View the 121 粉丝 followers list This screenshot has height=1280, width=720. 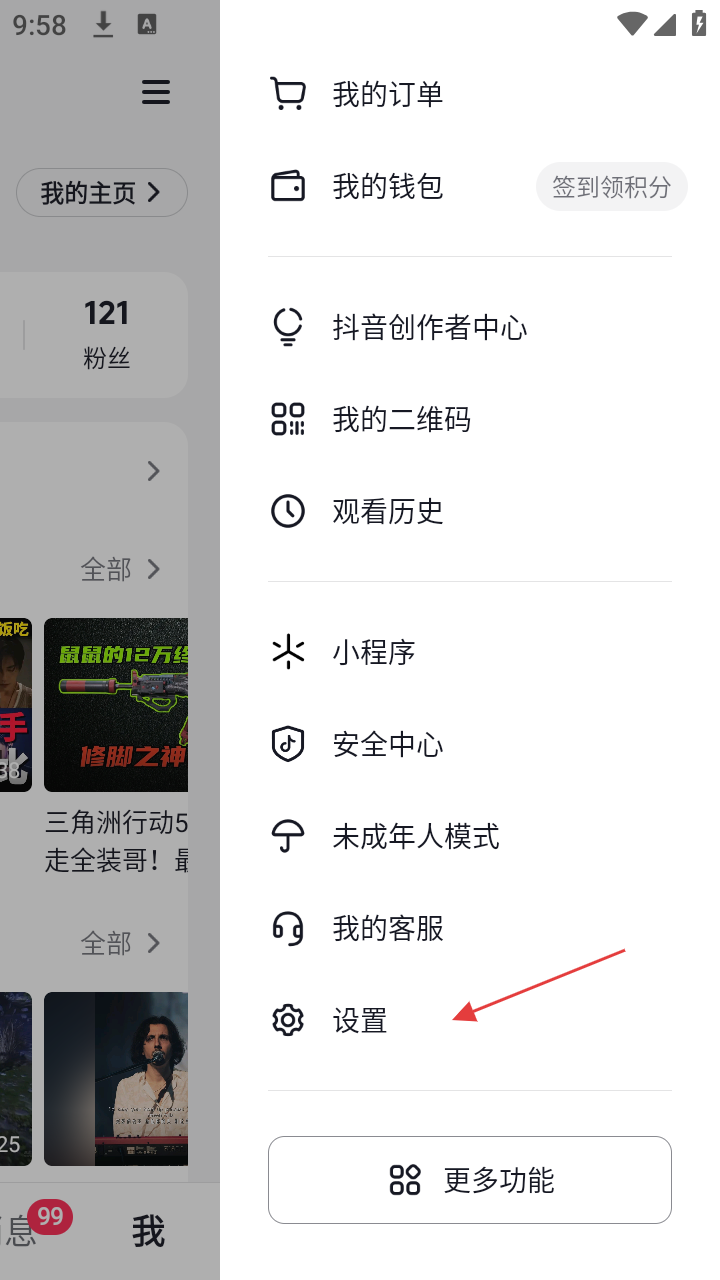[x=106, y=334]
